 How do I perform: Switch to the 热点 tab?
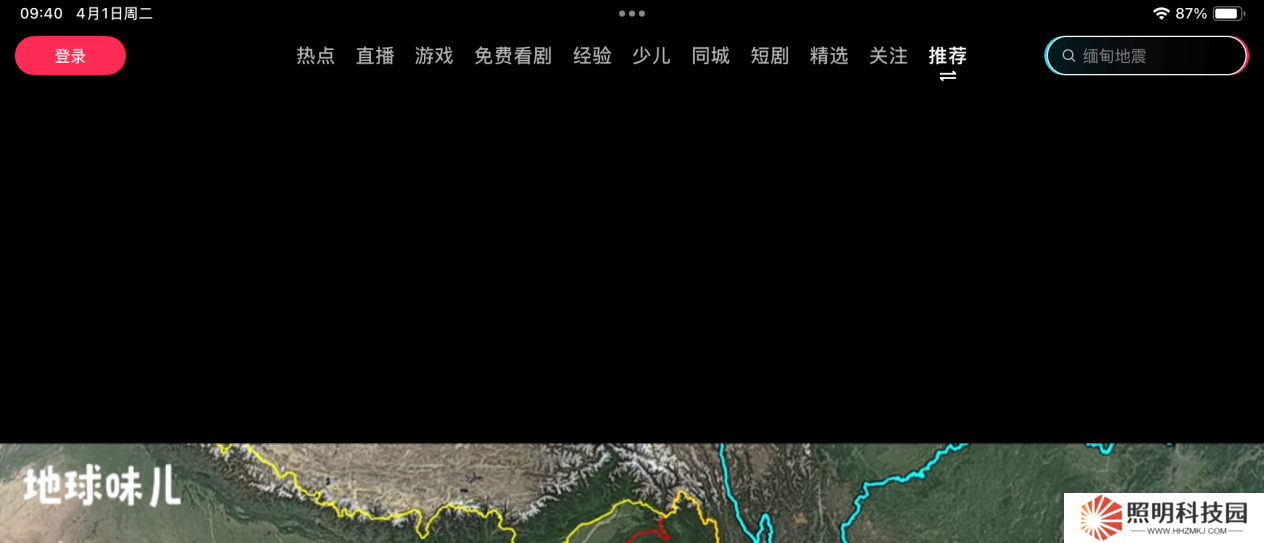pyautogui.click(x=315, y=56)
